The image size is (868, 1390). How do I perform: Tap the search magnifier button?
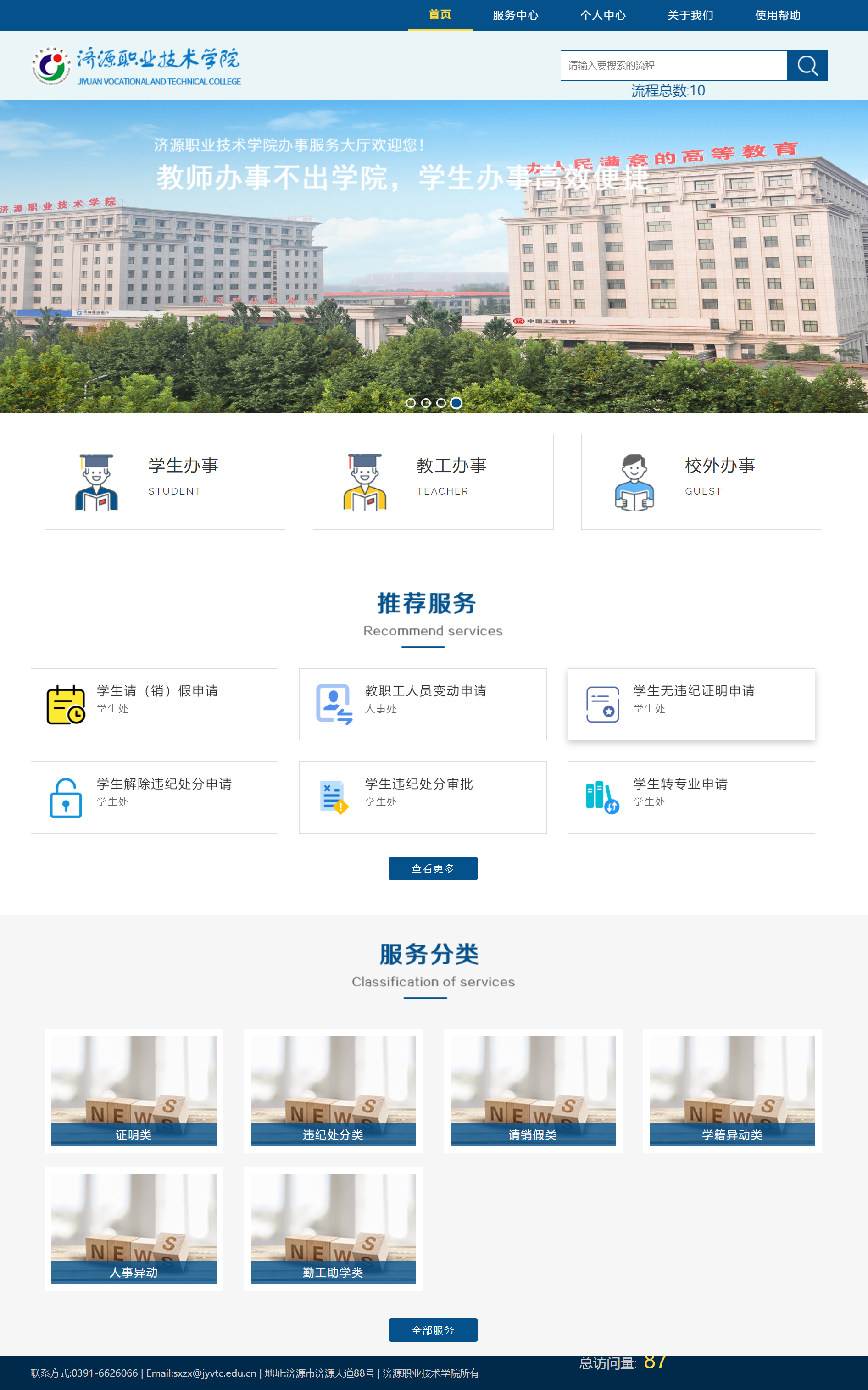807,66
